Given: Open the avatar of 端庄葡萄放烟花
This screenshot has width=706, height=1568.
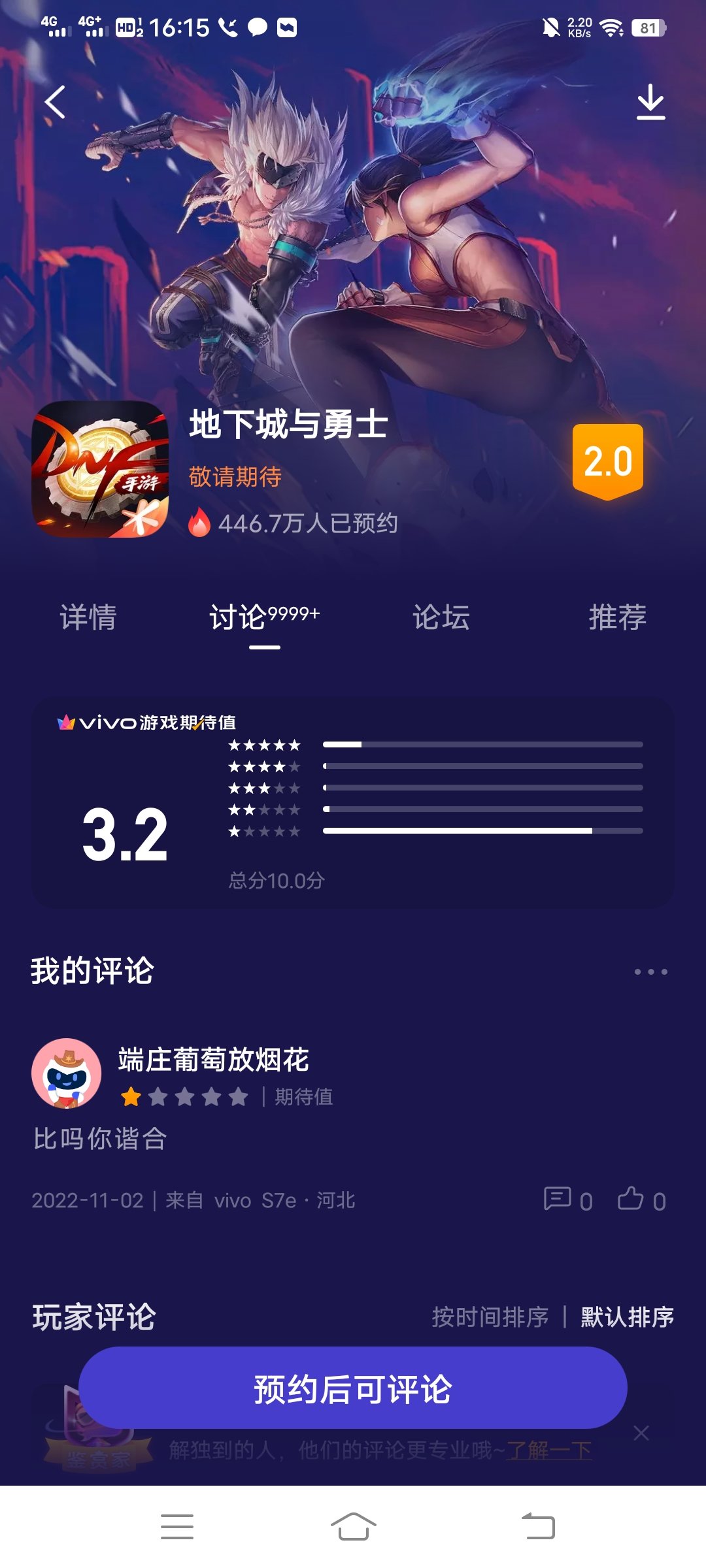Looking at the screenshot, I should pos(67,1073).
